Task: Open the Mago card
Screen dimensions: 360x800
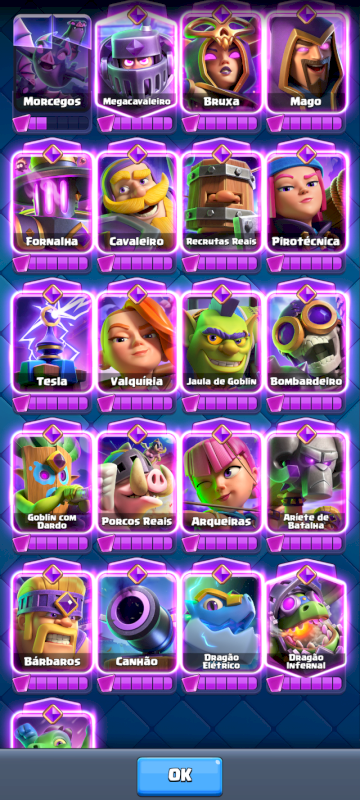Action: 306,63
